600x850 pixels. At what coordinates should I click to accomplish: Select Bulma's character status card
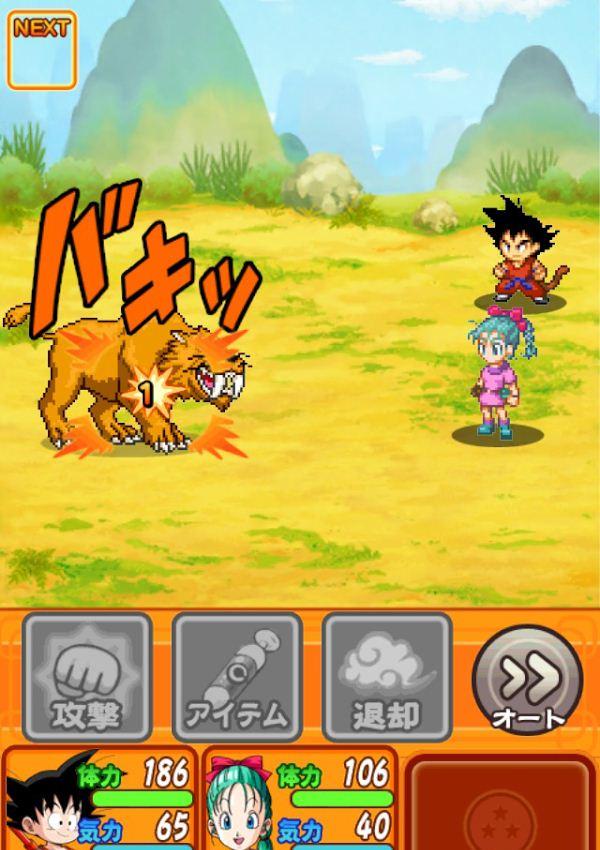coord(299,800)
